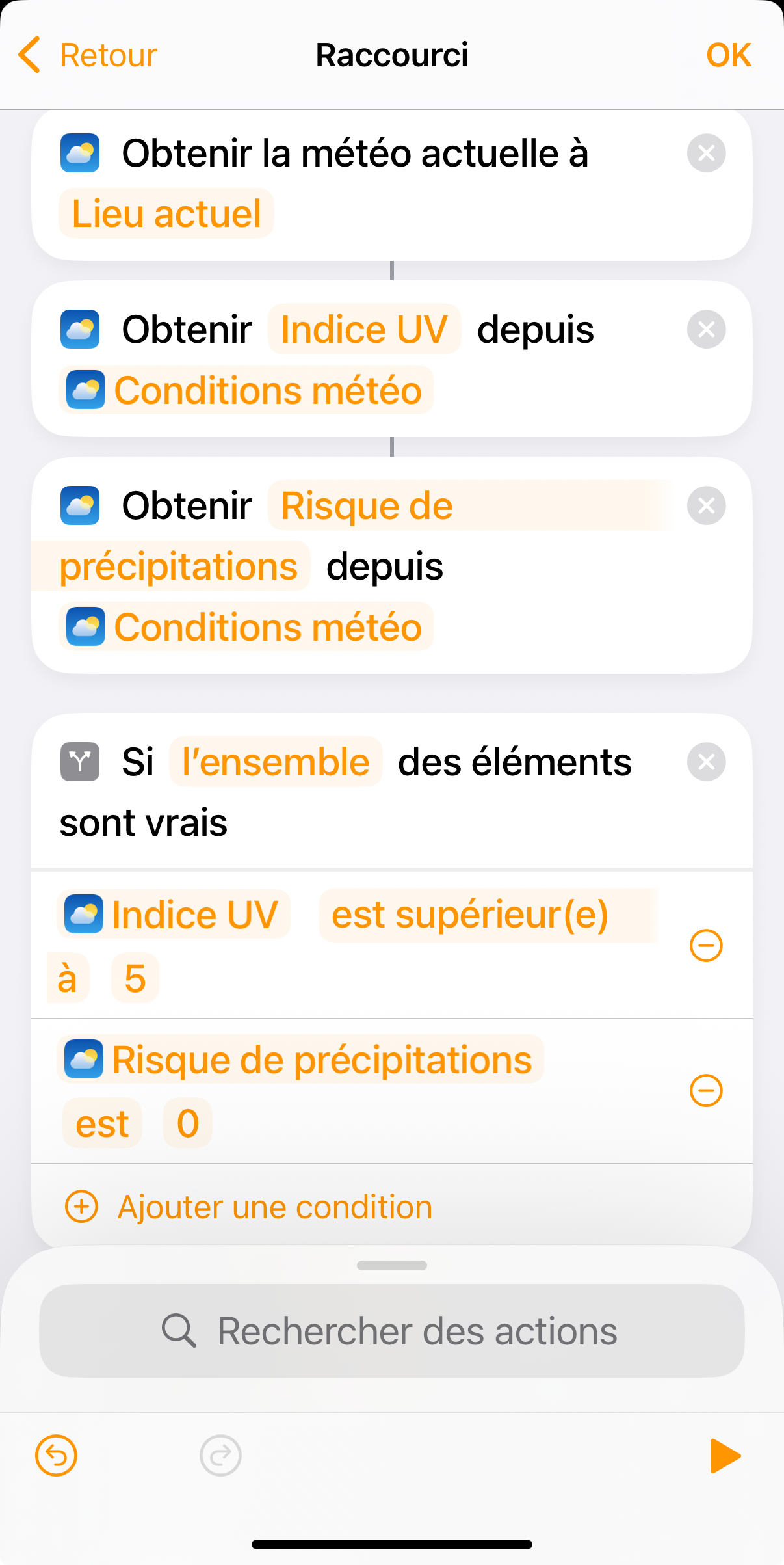Go back with the Retour button
This screenshot has height=1565, width=784.
(x=88, y=55)
